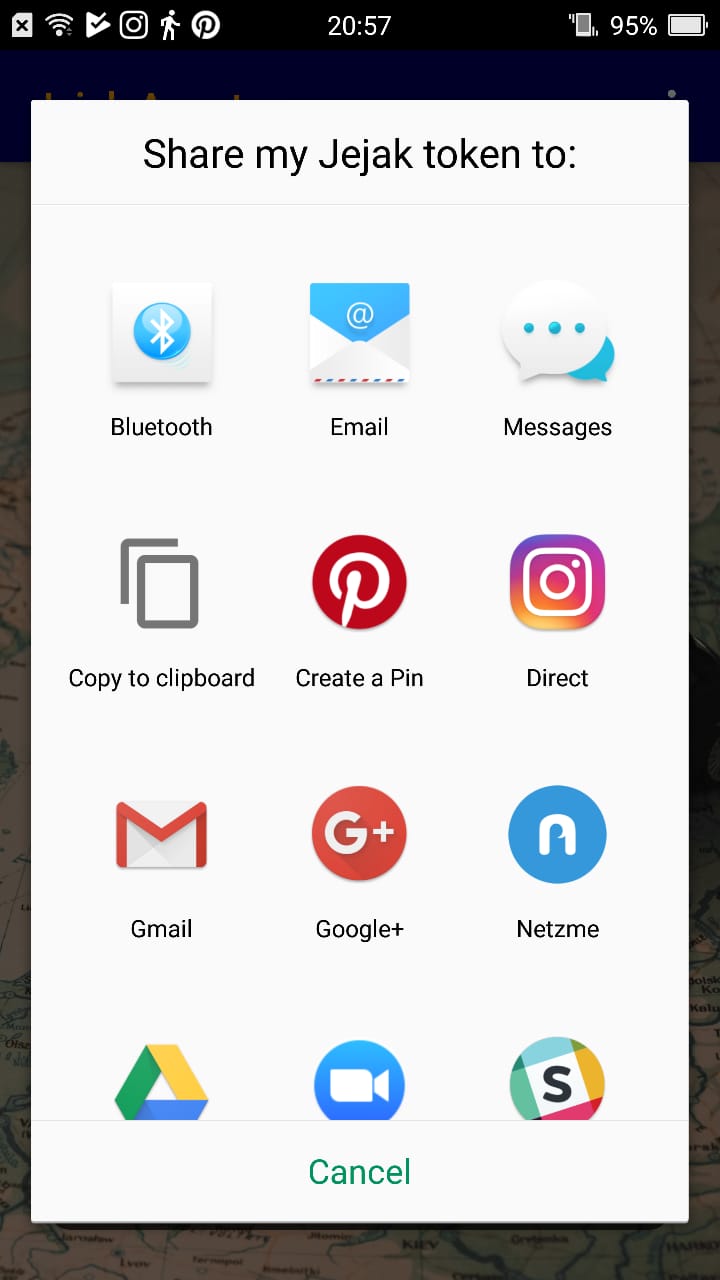The image size is (720, 1280).
Task: Share with the Zoom video app
Action: coord(359,1080)
